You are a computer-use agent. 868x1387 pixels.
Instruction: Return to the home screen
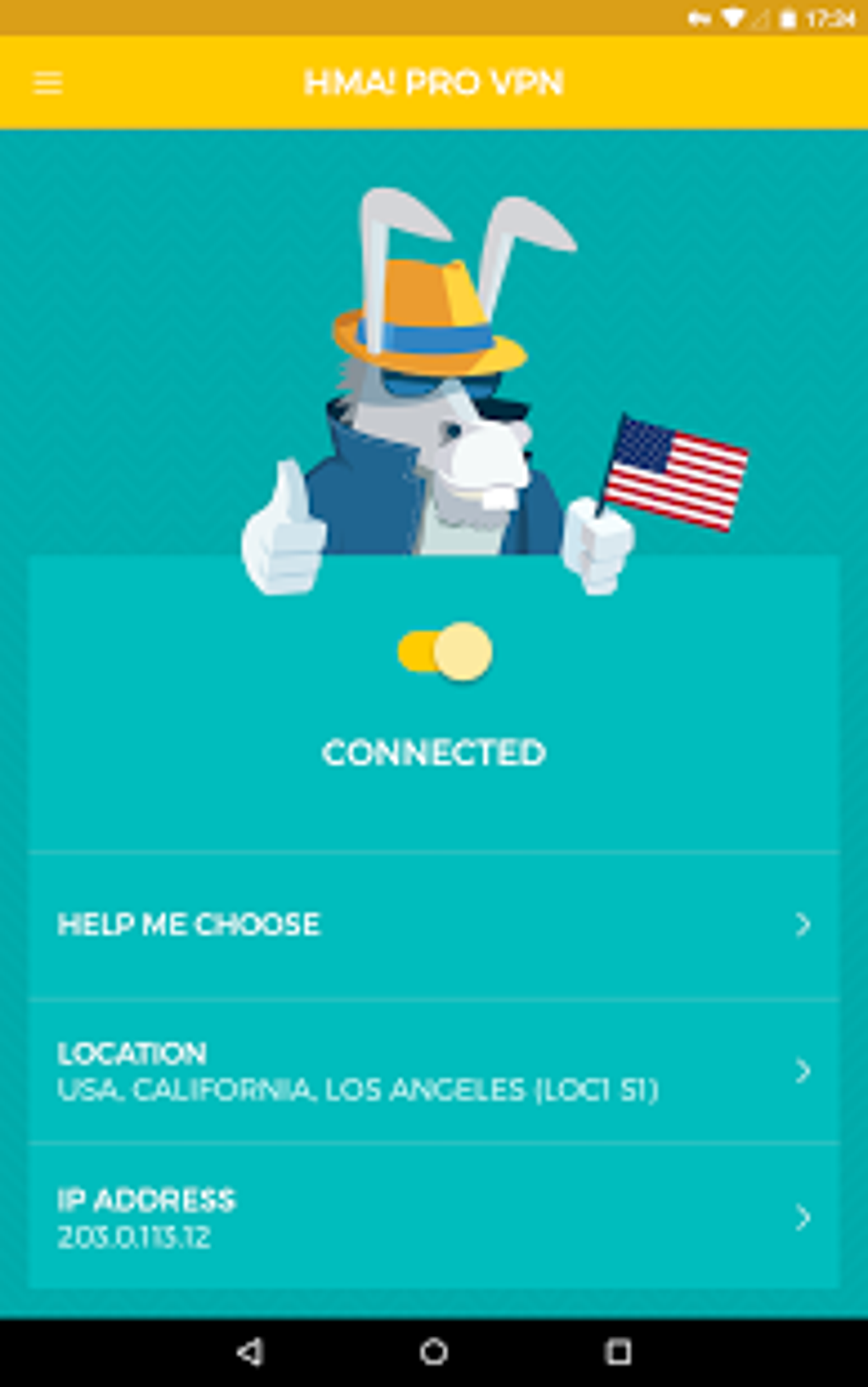coord(434,1352)
